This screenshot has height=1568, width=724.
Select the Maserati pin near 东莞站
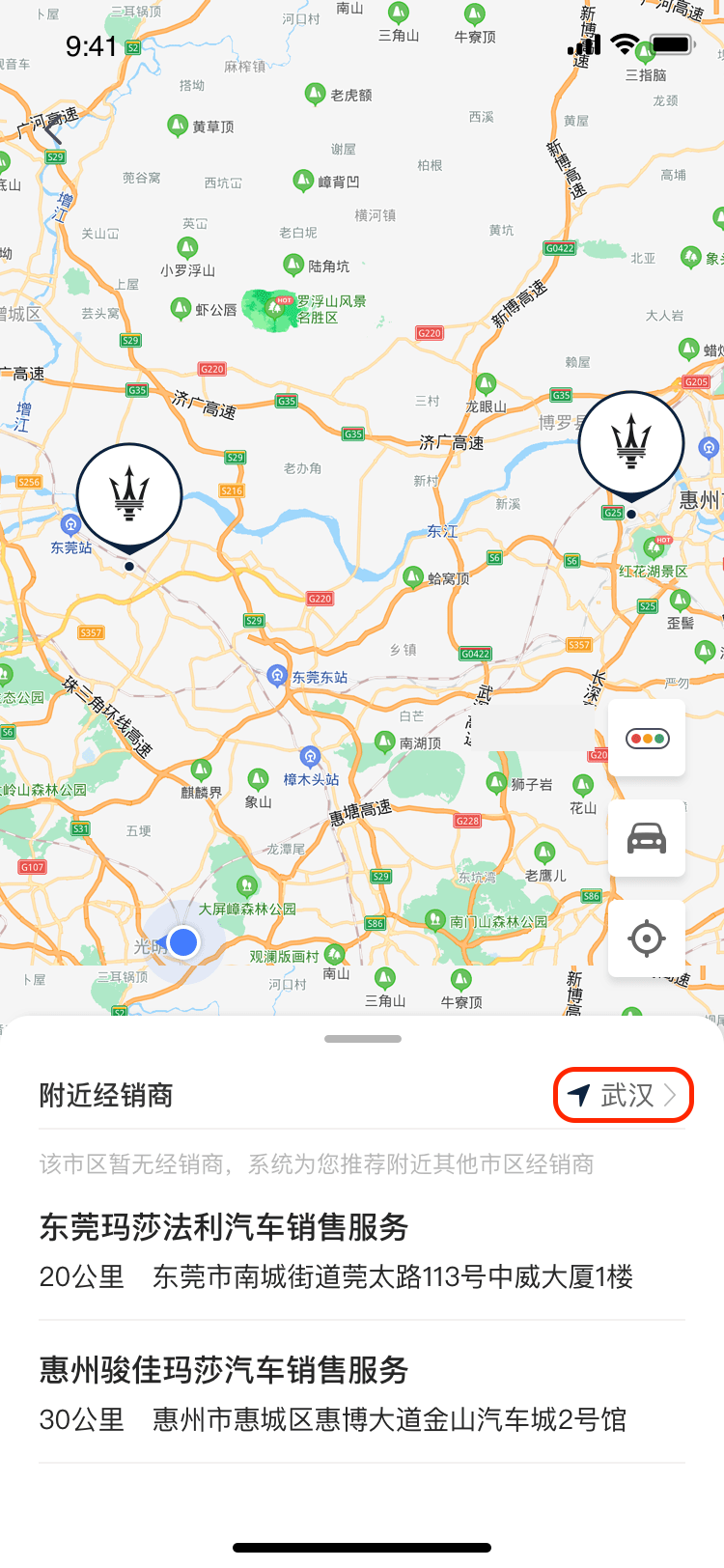point(129,495)
